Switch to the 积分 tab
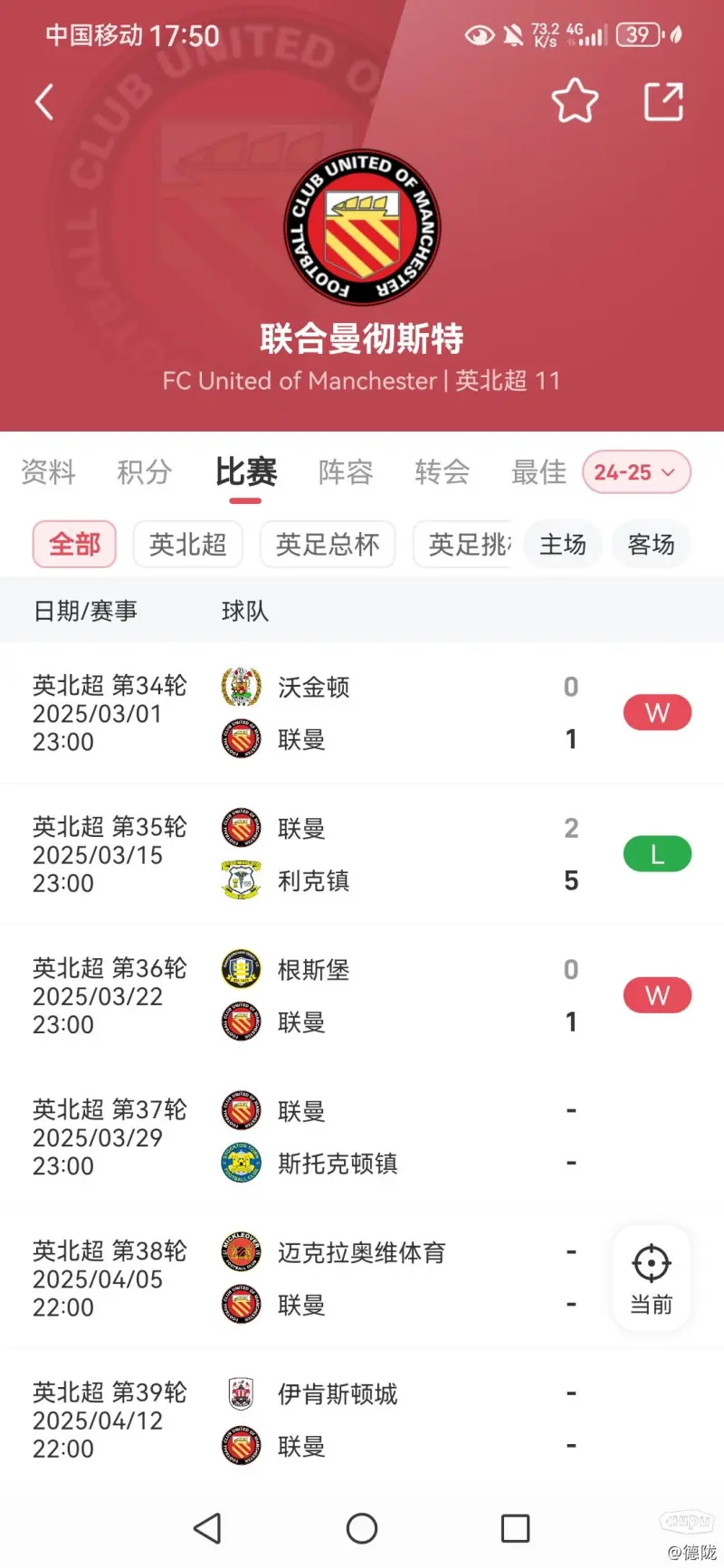The height and width of the screenshot is (1568, 724). pos(144,471)
